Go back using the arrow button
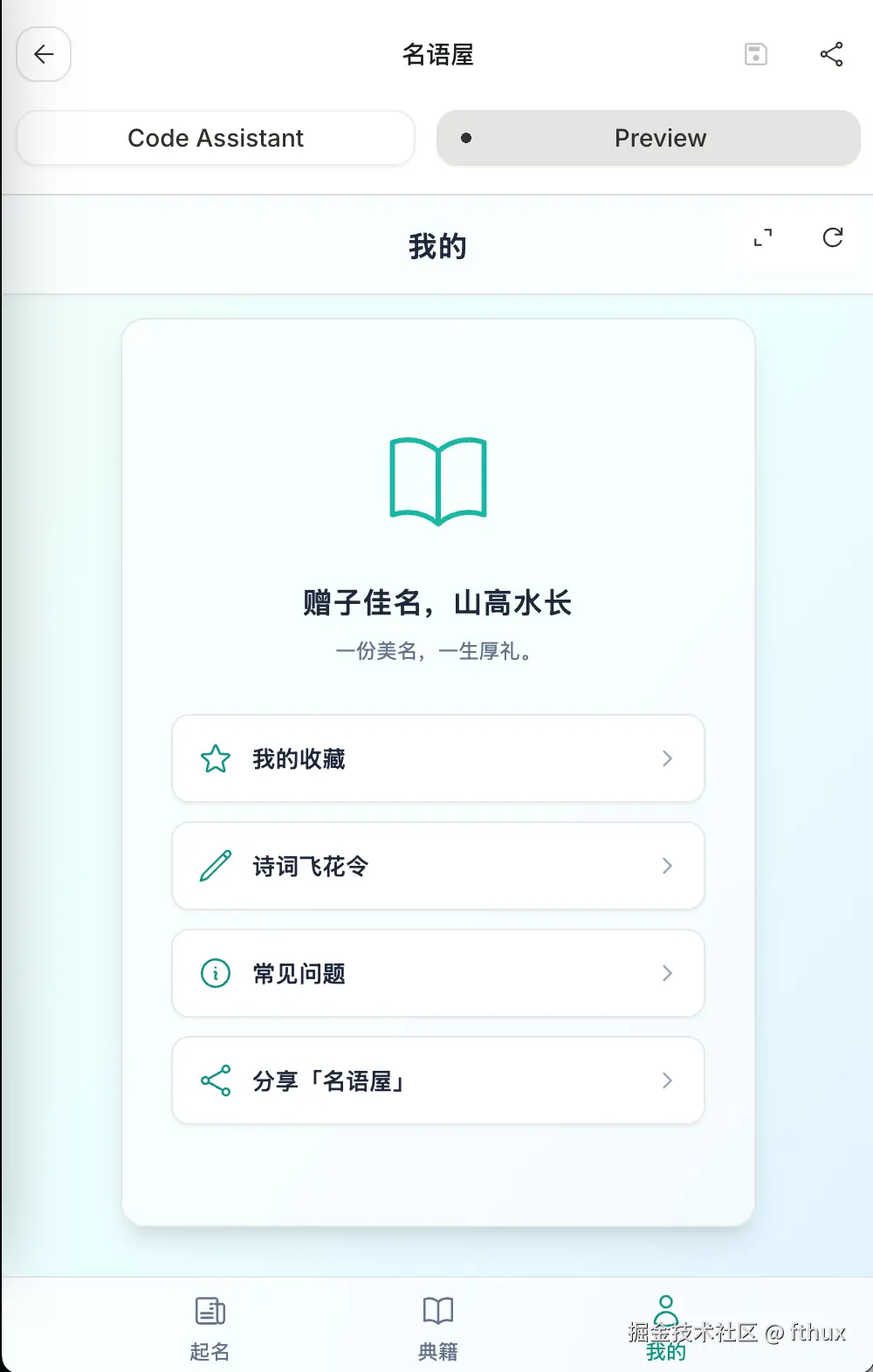Image resolution: width=873 pixels, height=1372 pixels. click(44, 55)
